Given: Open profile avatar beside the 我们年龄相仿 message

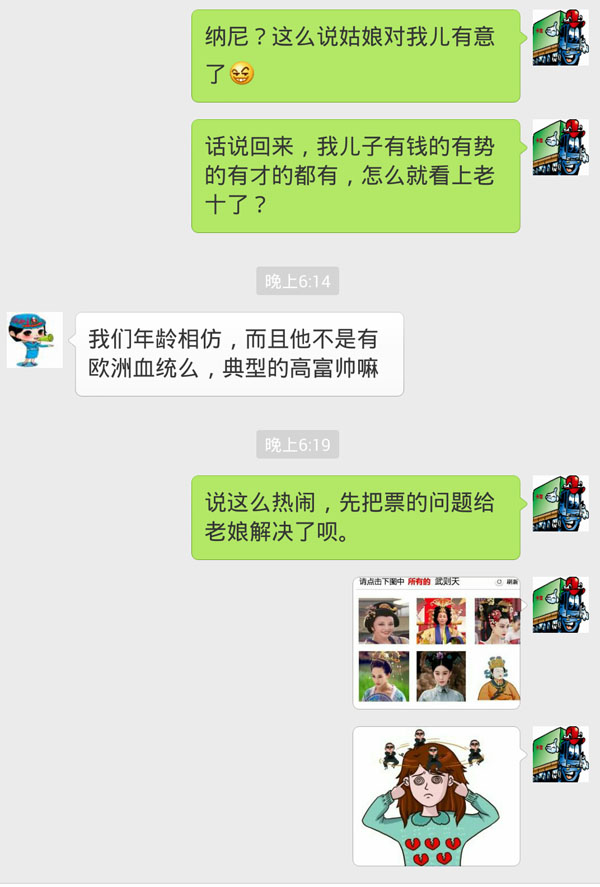Looking at the screenshot, I should pos(35,340).
